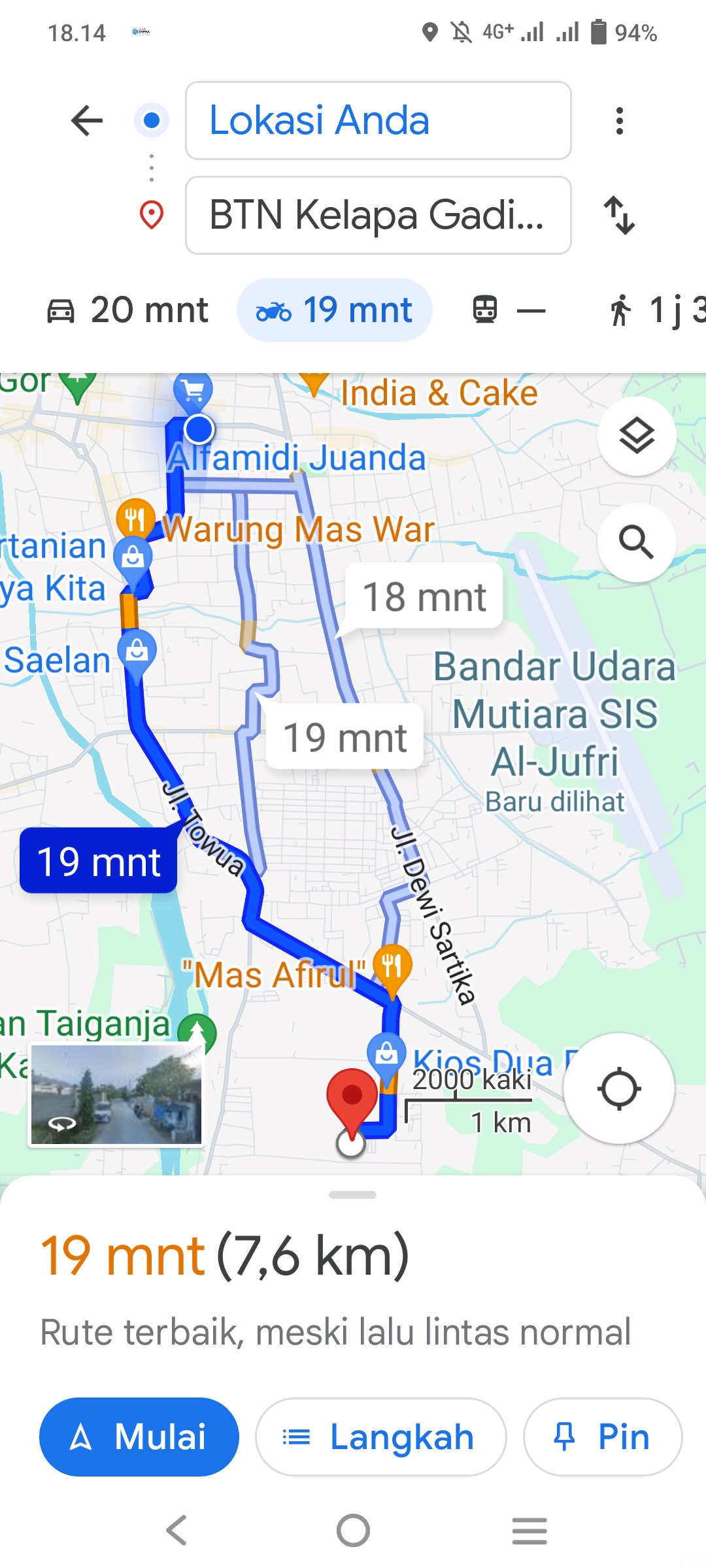
Task: Open the map layers button
Action: point(637,436)
